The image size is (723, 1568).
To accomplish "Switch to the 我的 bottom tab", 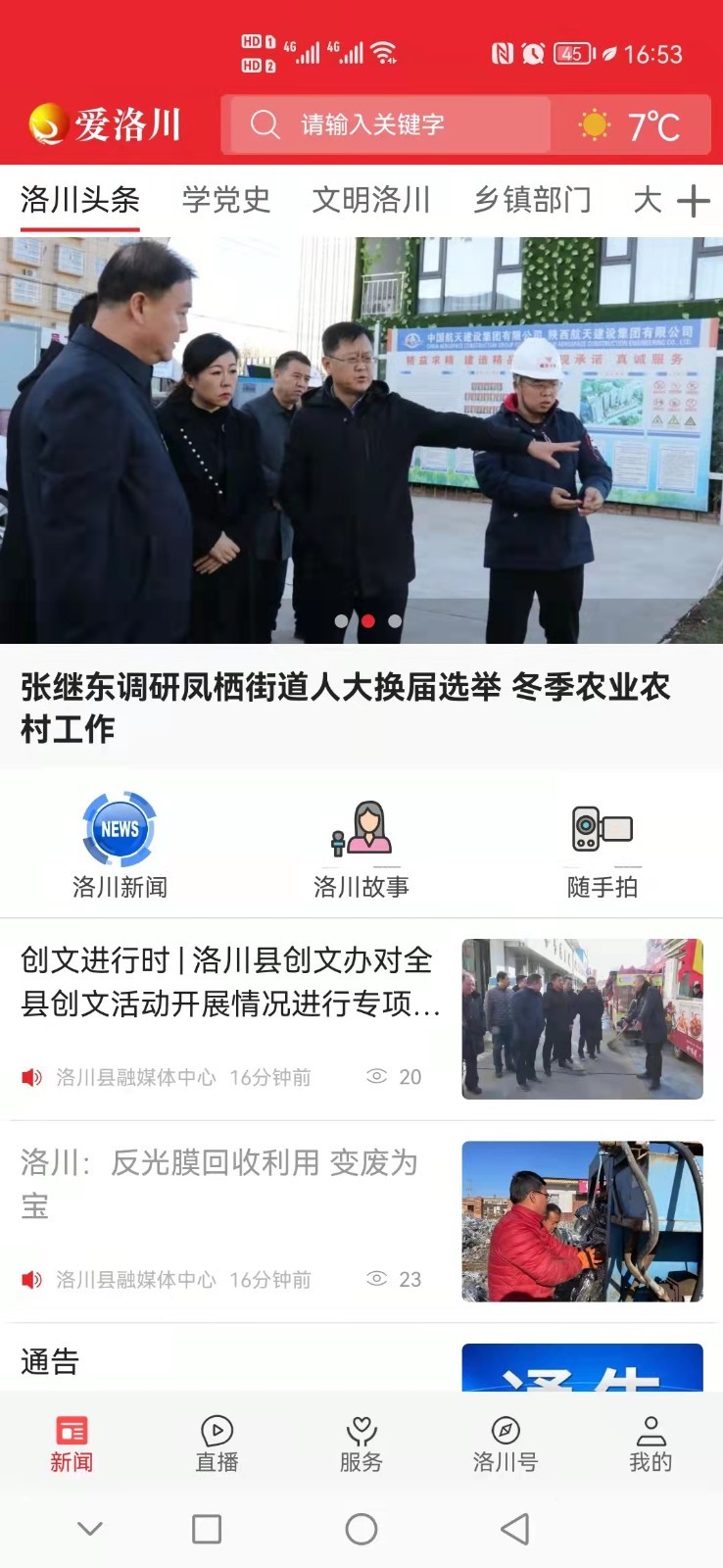I will 651,1443.
